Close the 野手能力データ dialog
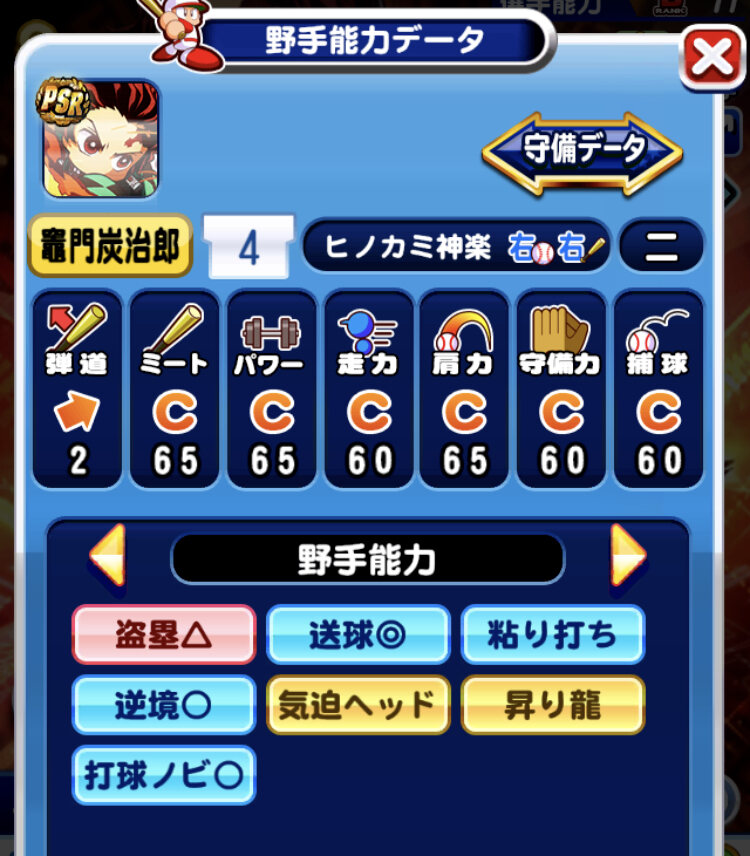Screen dimensions: 750x856 pos(711,57)
